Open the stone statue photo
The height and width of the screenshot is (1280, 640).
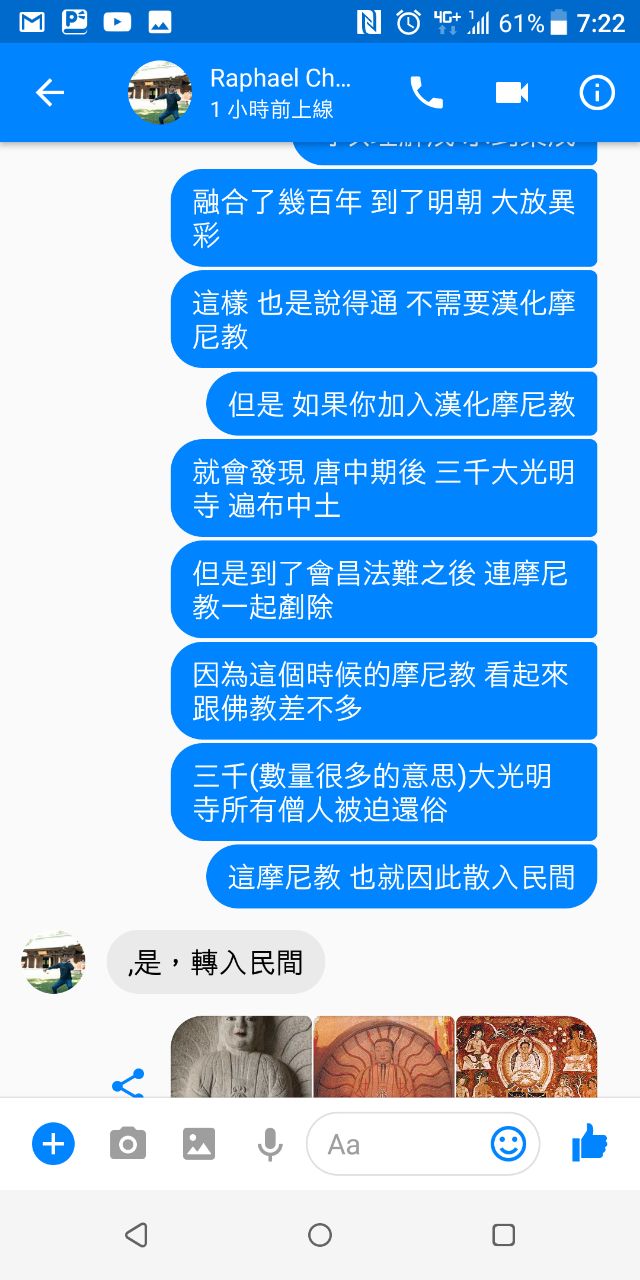[x=241, y=1057]
